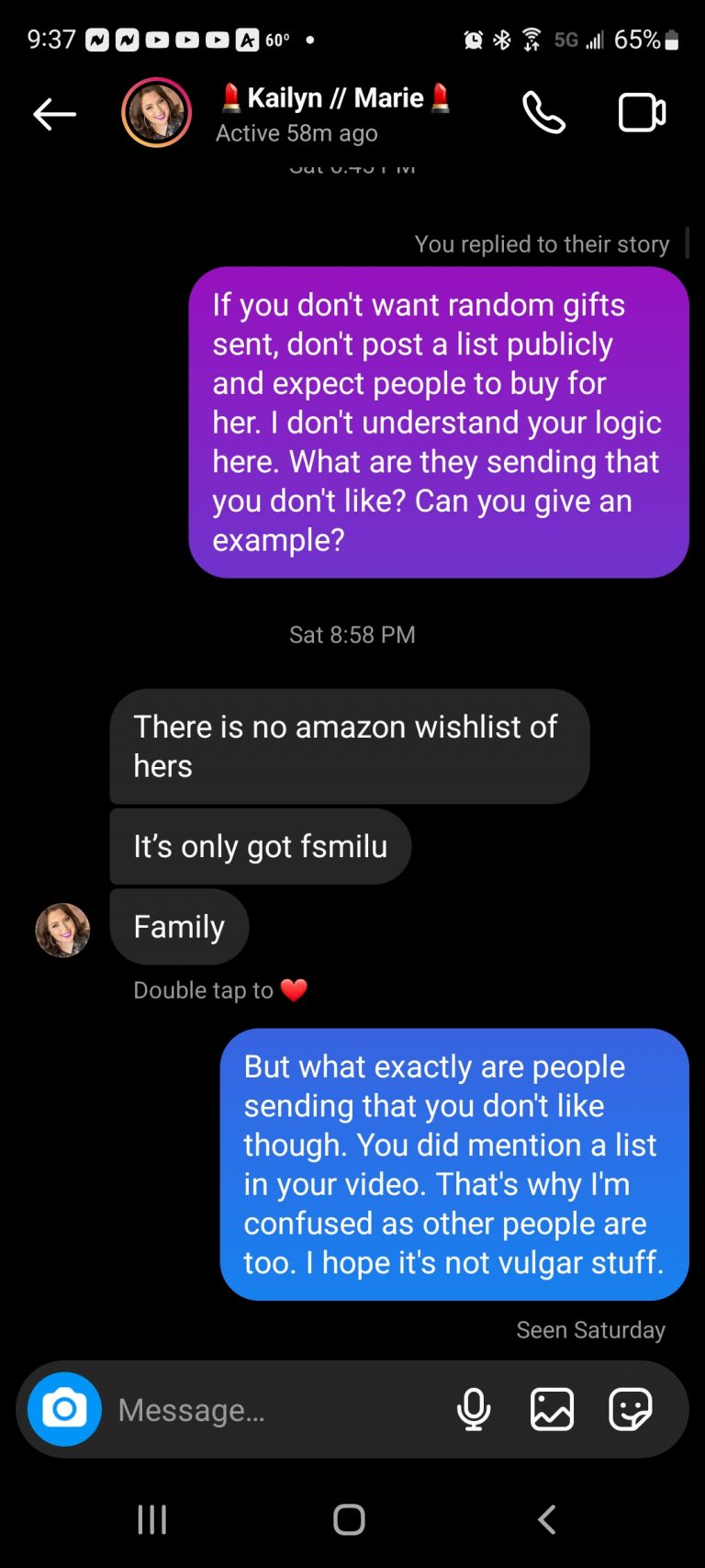The height and width of the screenshot is (1568, 705).
Task: Start a voice call with Kailyn
Action: tap(543, 113)
